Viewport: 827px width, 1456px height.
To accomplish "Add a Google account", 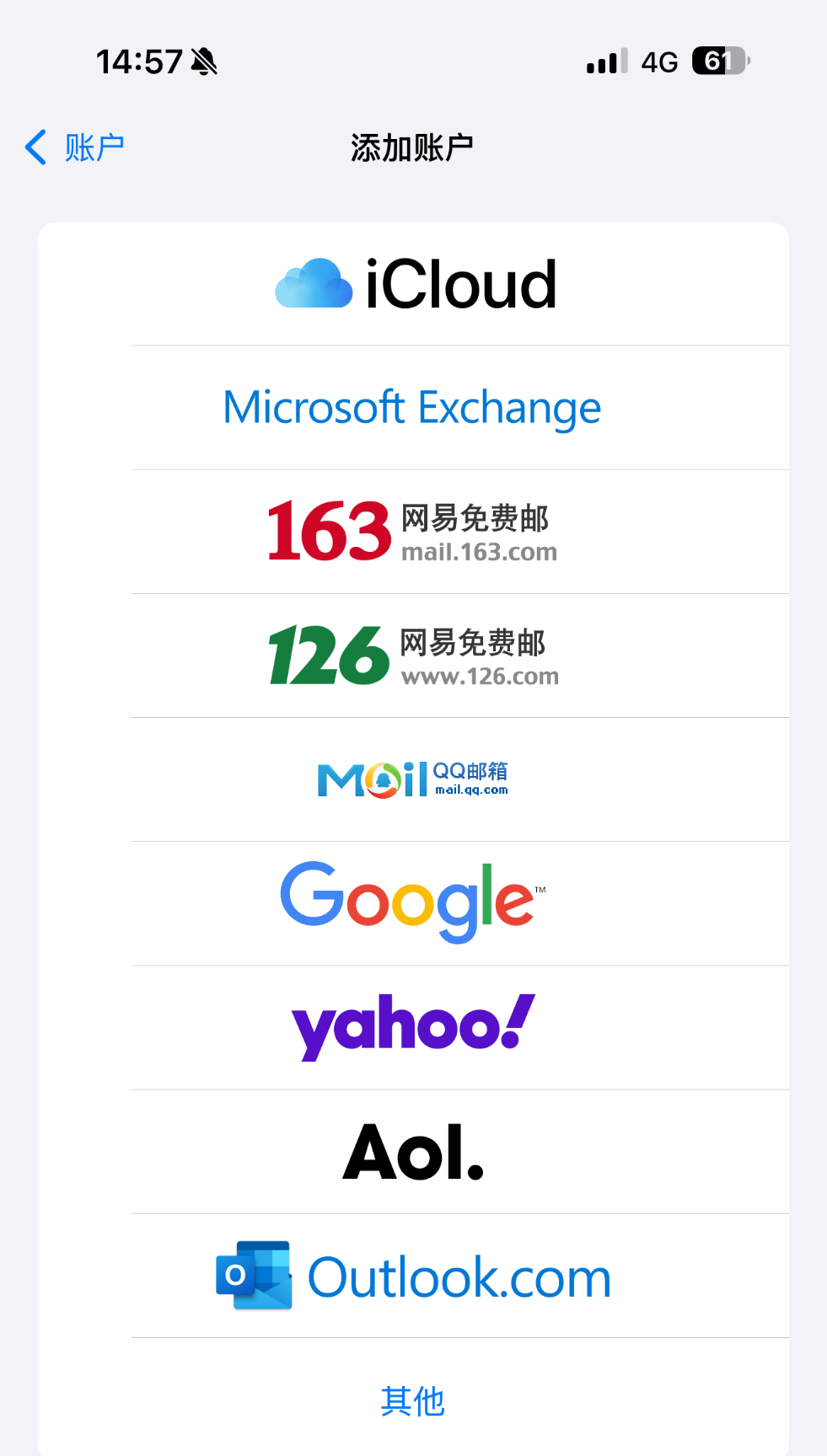I will click(412, 902).
